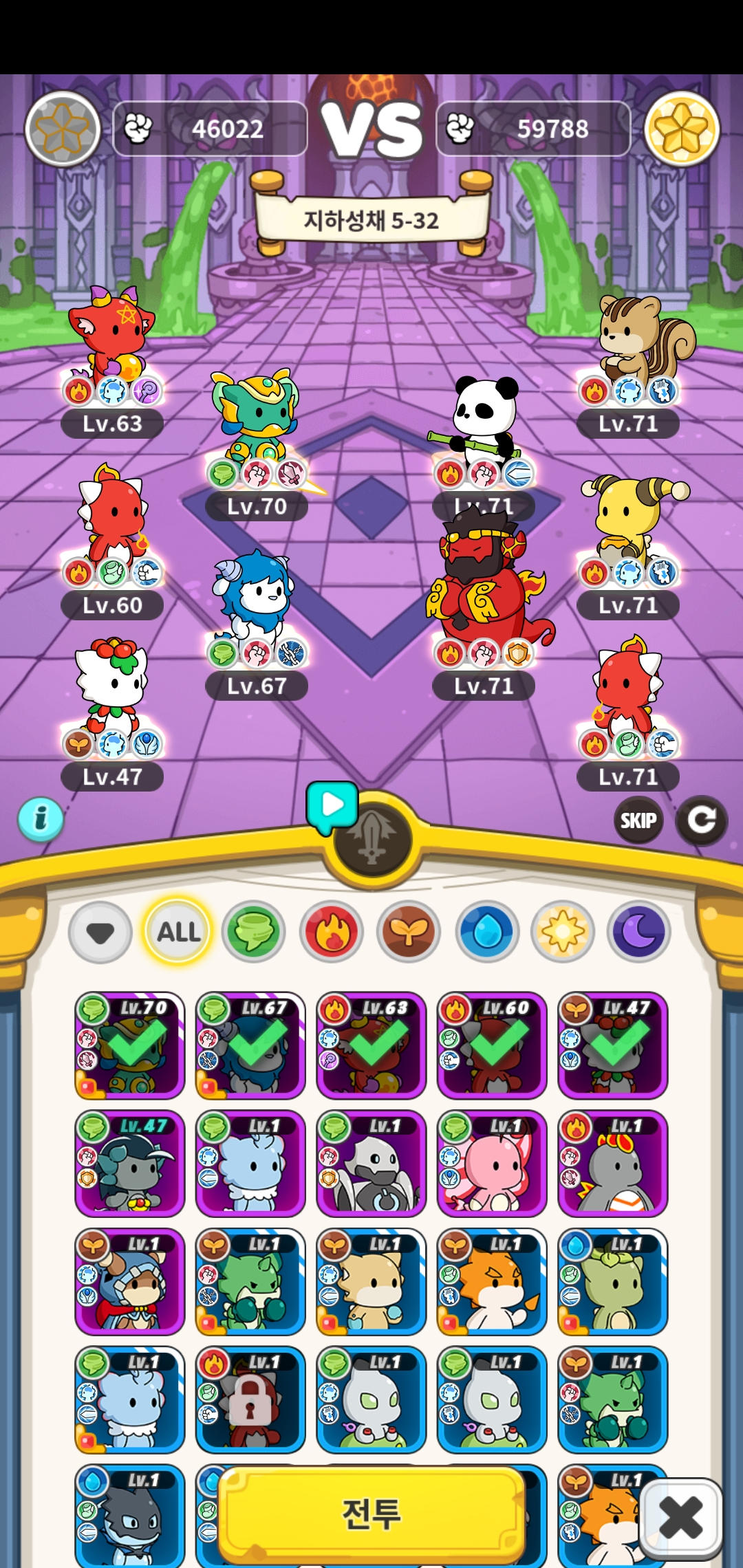
Task: Filter heroes by dark moon element
Action: (x=638, y=932)
